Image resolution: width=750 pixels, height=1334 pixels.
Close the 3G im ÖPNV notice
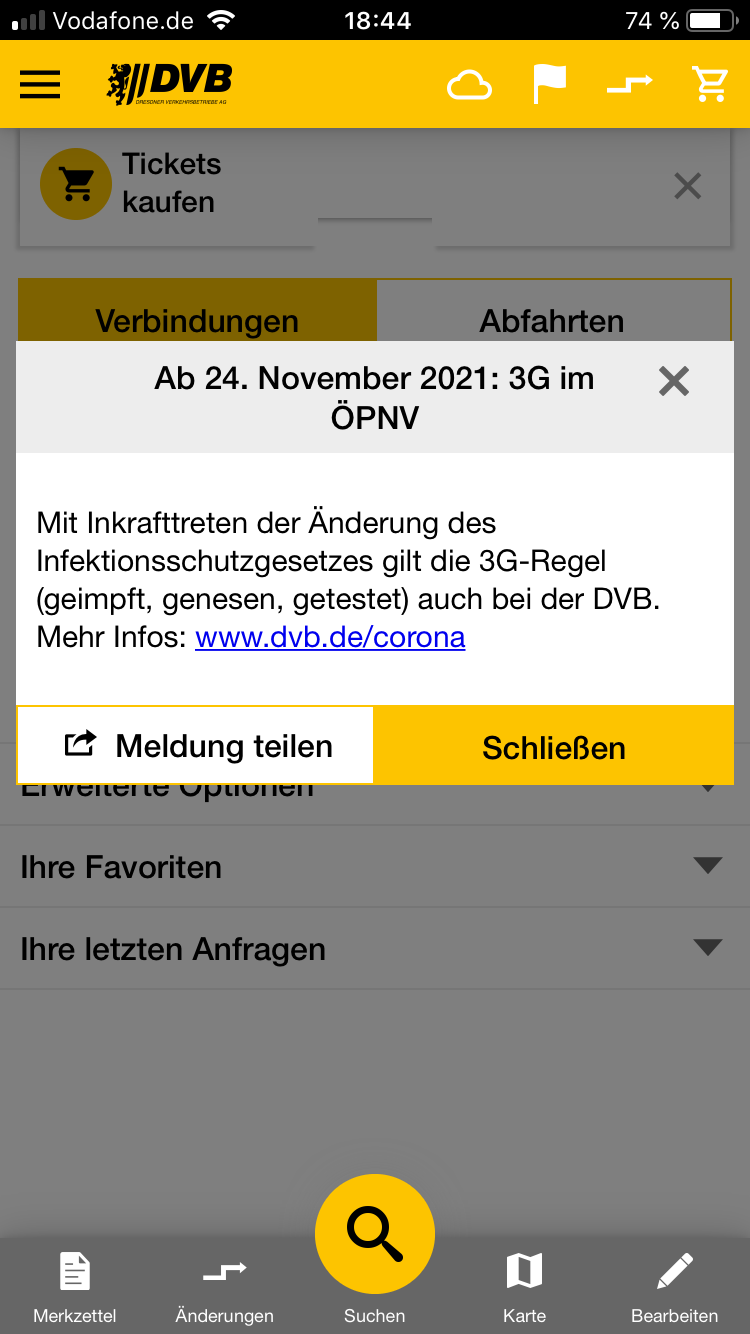point(674,381)
